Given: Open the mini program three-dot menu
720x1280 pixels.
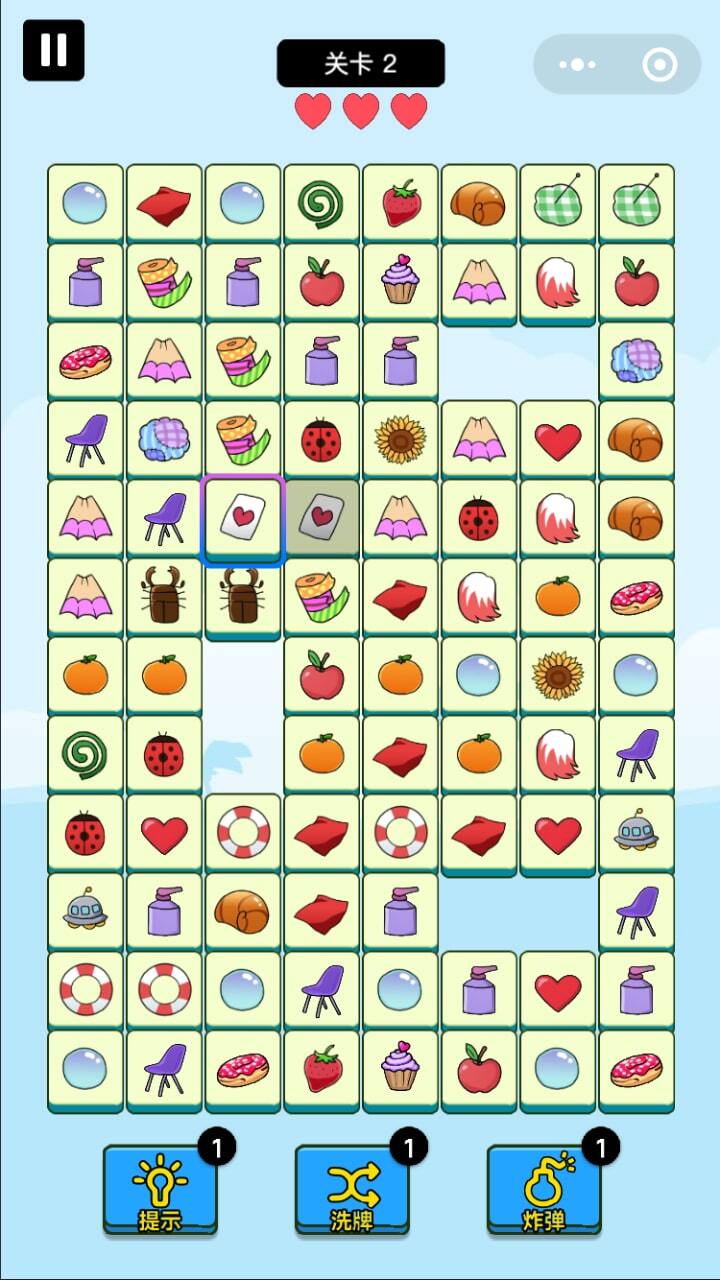Looking at the screenshot, I should [577, 65].
